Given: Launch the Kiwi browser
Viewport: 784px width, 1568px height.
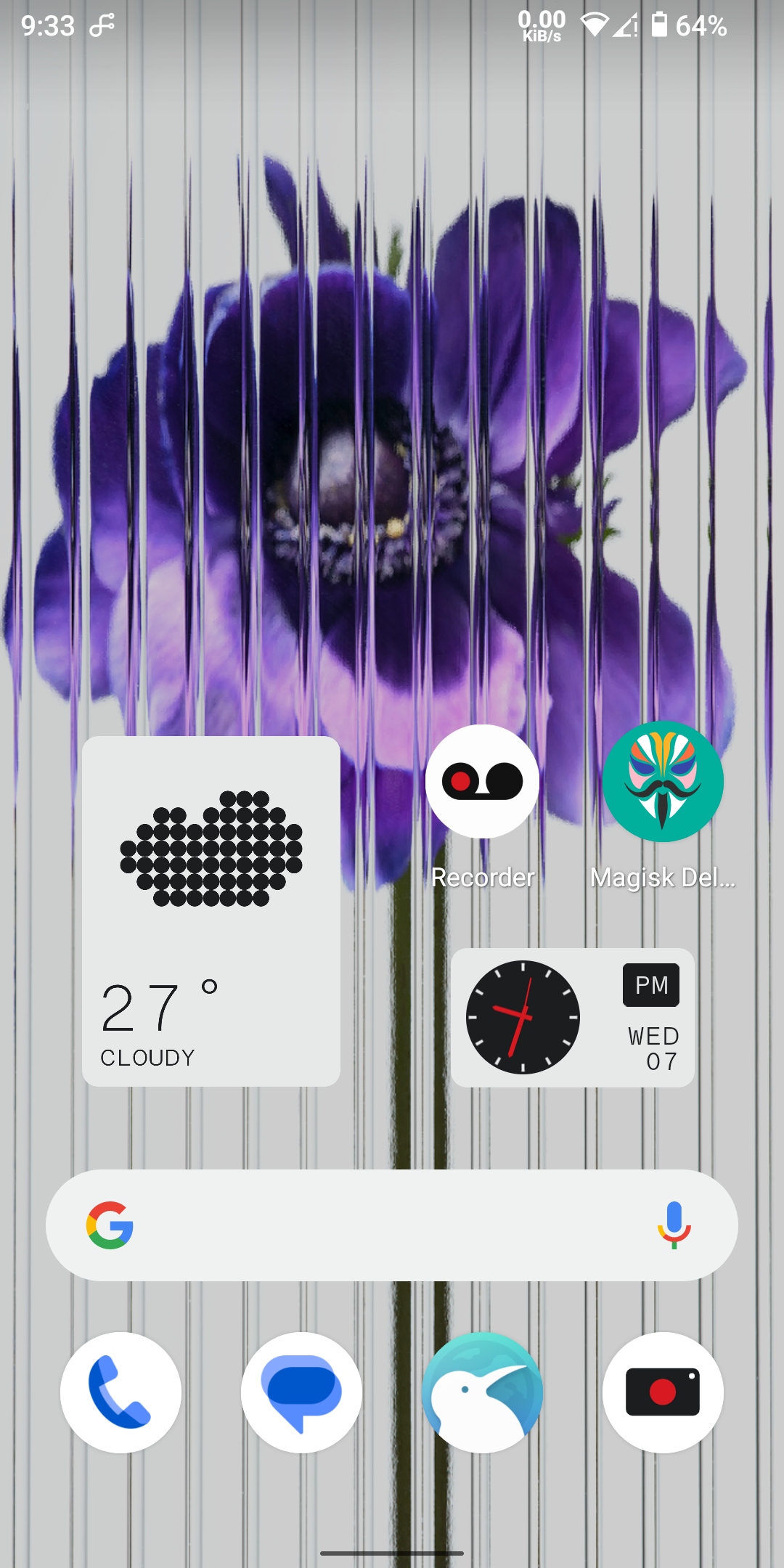Looking at the screenshot, I should point(482,1392).
